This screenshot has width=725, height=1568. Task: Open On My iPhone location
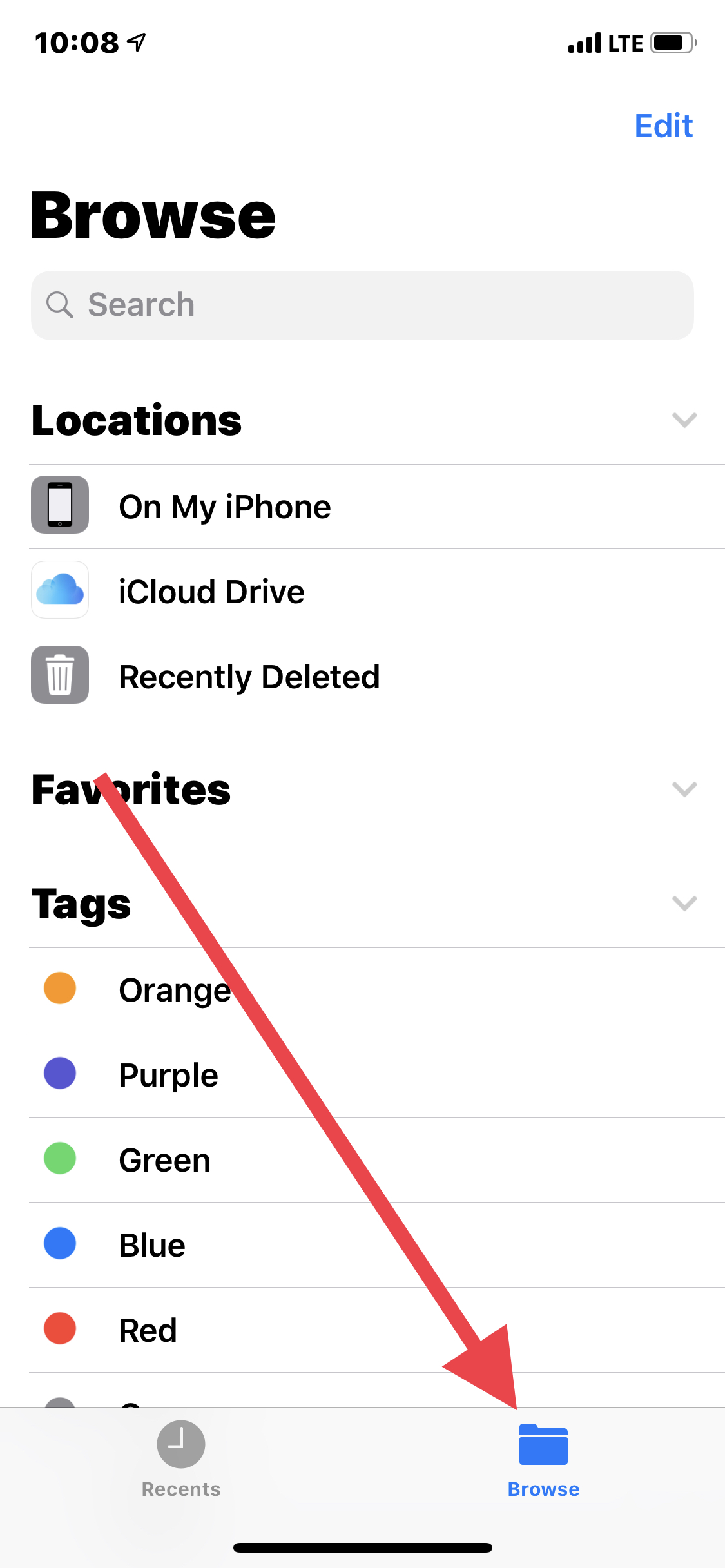click(x=226, y=507)
